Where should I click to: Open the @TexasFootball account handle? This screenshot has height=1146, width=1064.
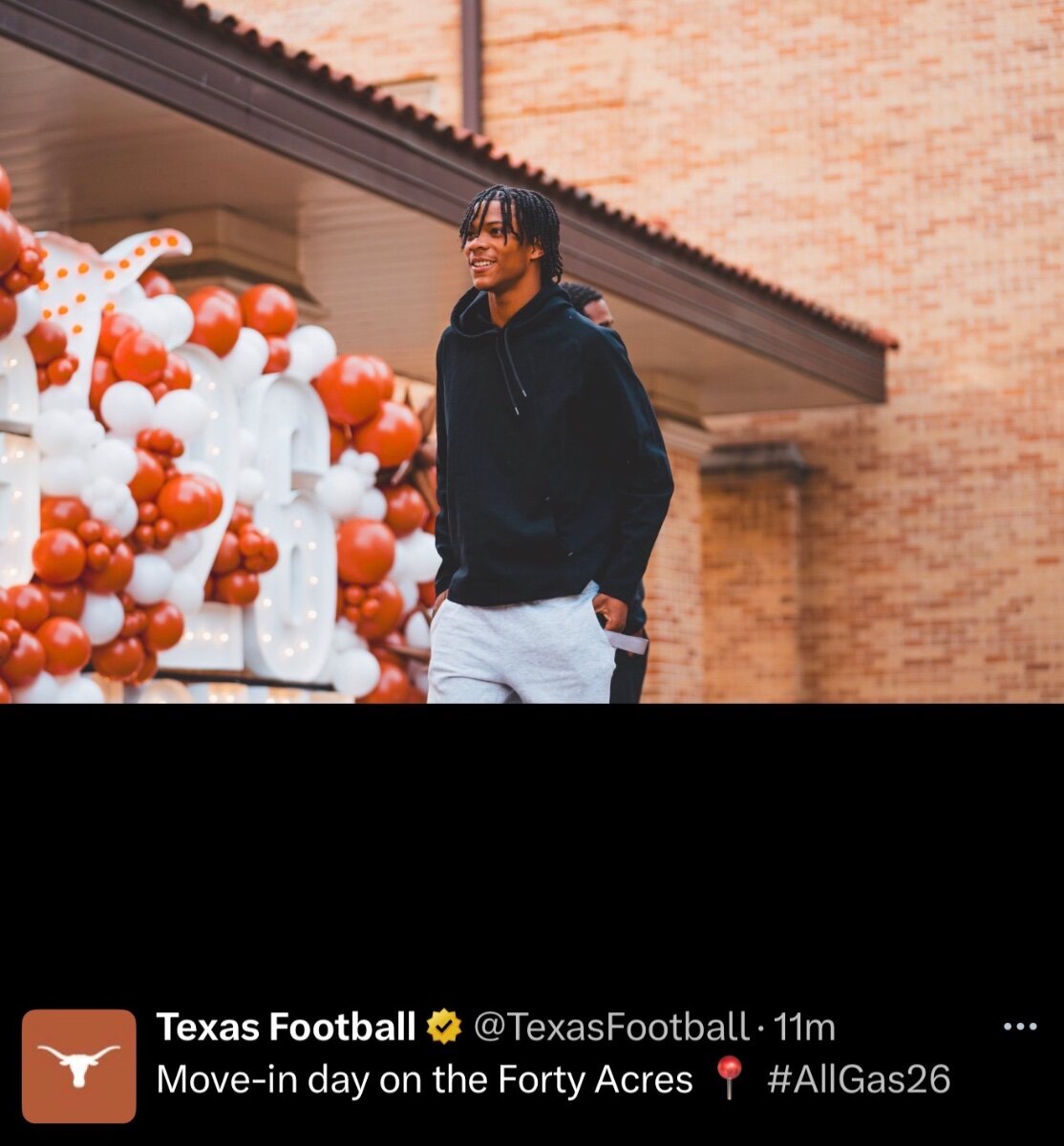(611, 1028)
